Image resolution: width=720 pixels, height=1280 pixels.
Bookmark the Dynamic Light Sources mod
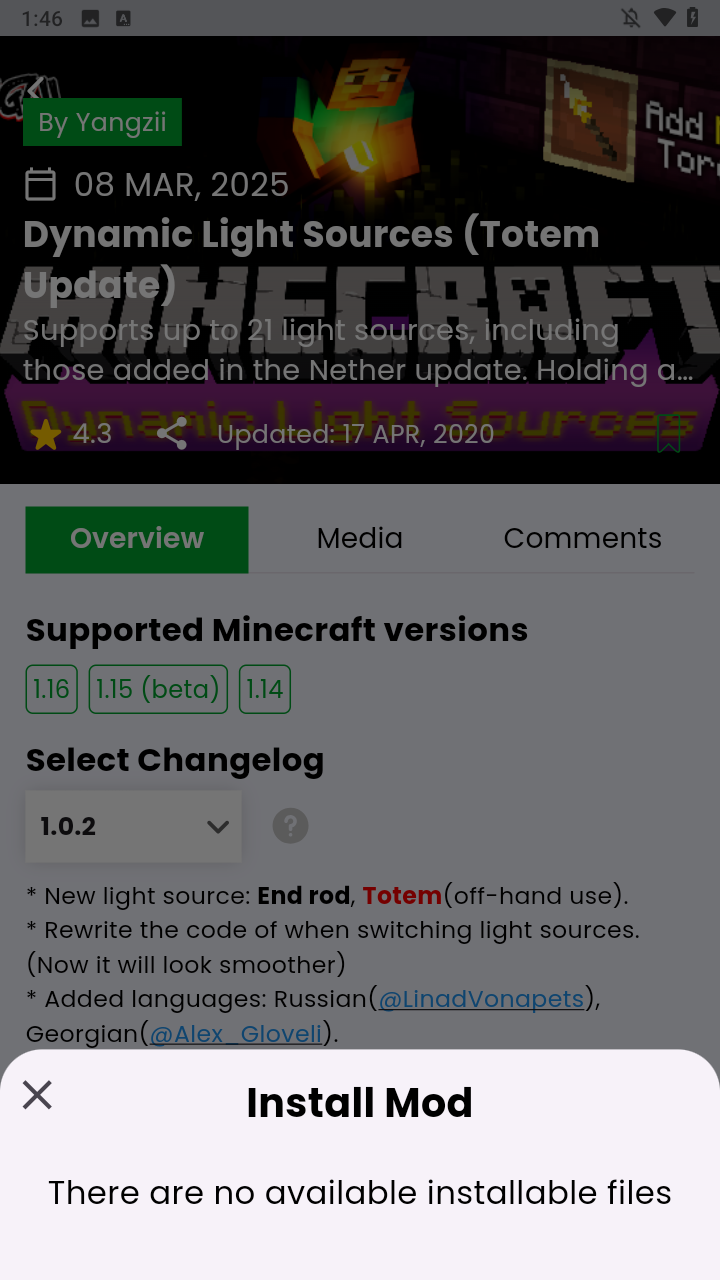point(669,434)
